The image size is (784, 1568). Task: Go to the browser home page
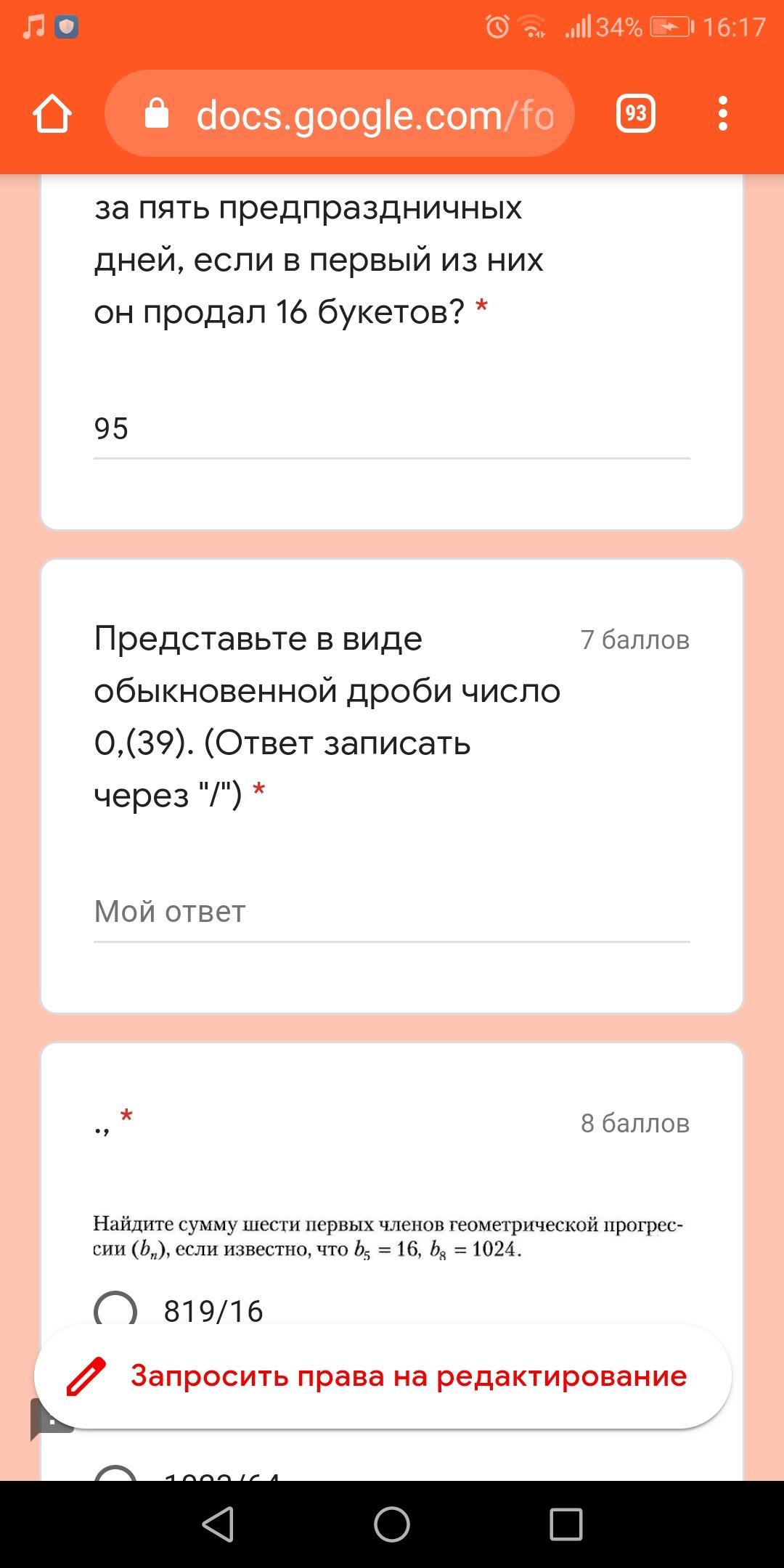(52, 114)
